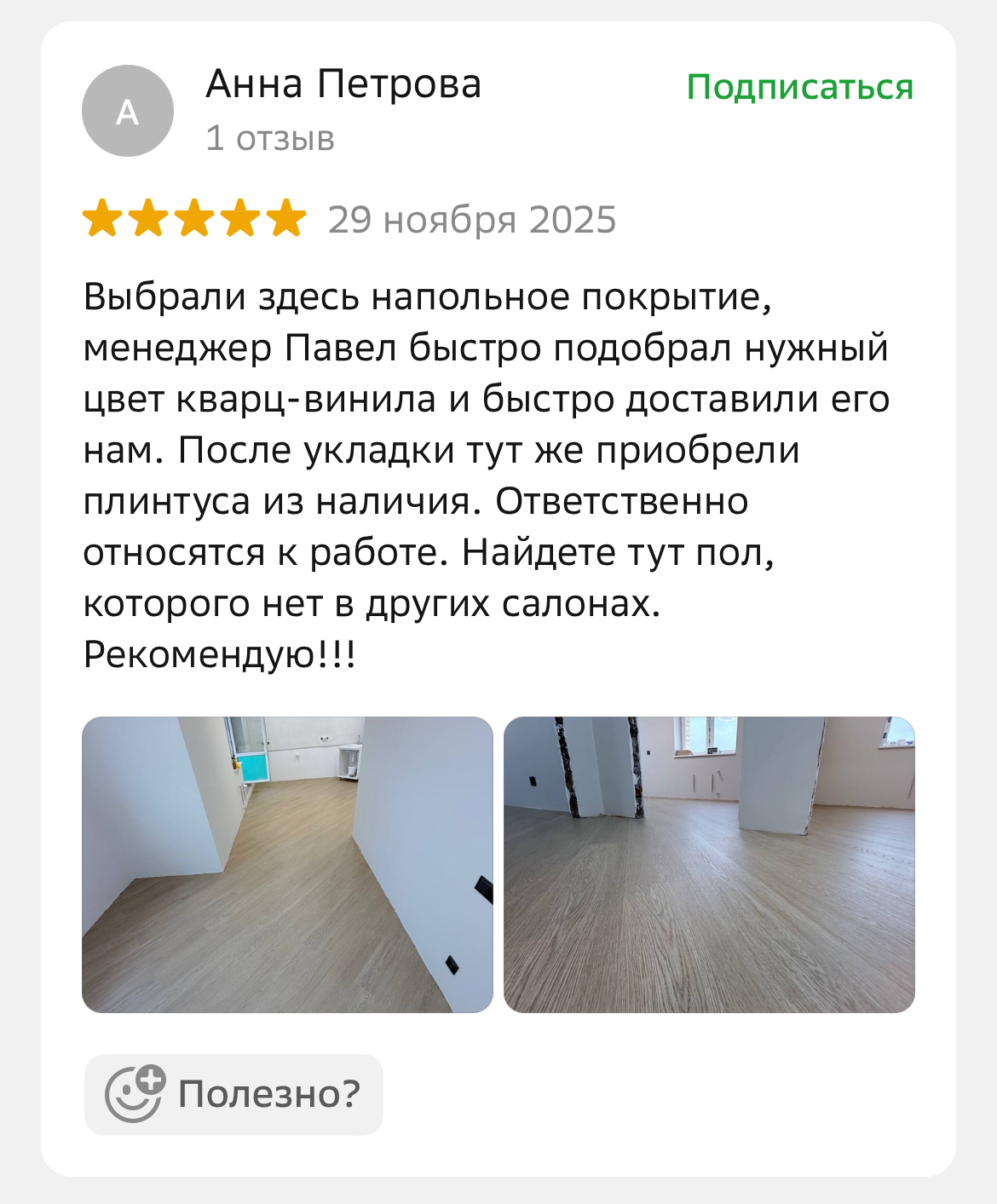Tap Подписаться to follow Анна Петрова
The width and height of the screenshot is (997, 1204).
(799, 88)
